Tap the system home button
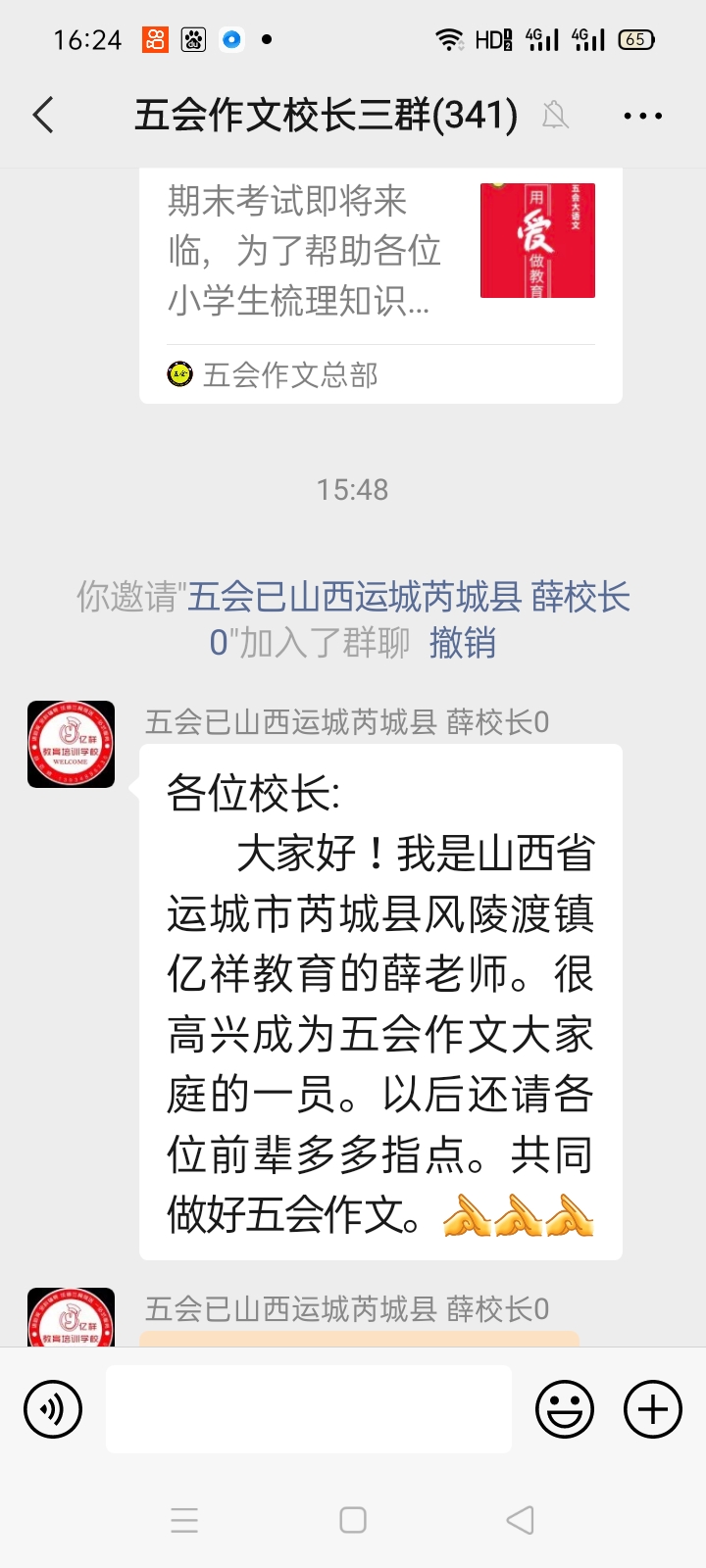706x1568 pixels. click(353, 1520)
